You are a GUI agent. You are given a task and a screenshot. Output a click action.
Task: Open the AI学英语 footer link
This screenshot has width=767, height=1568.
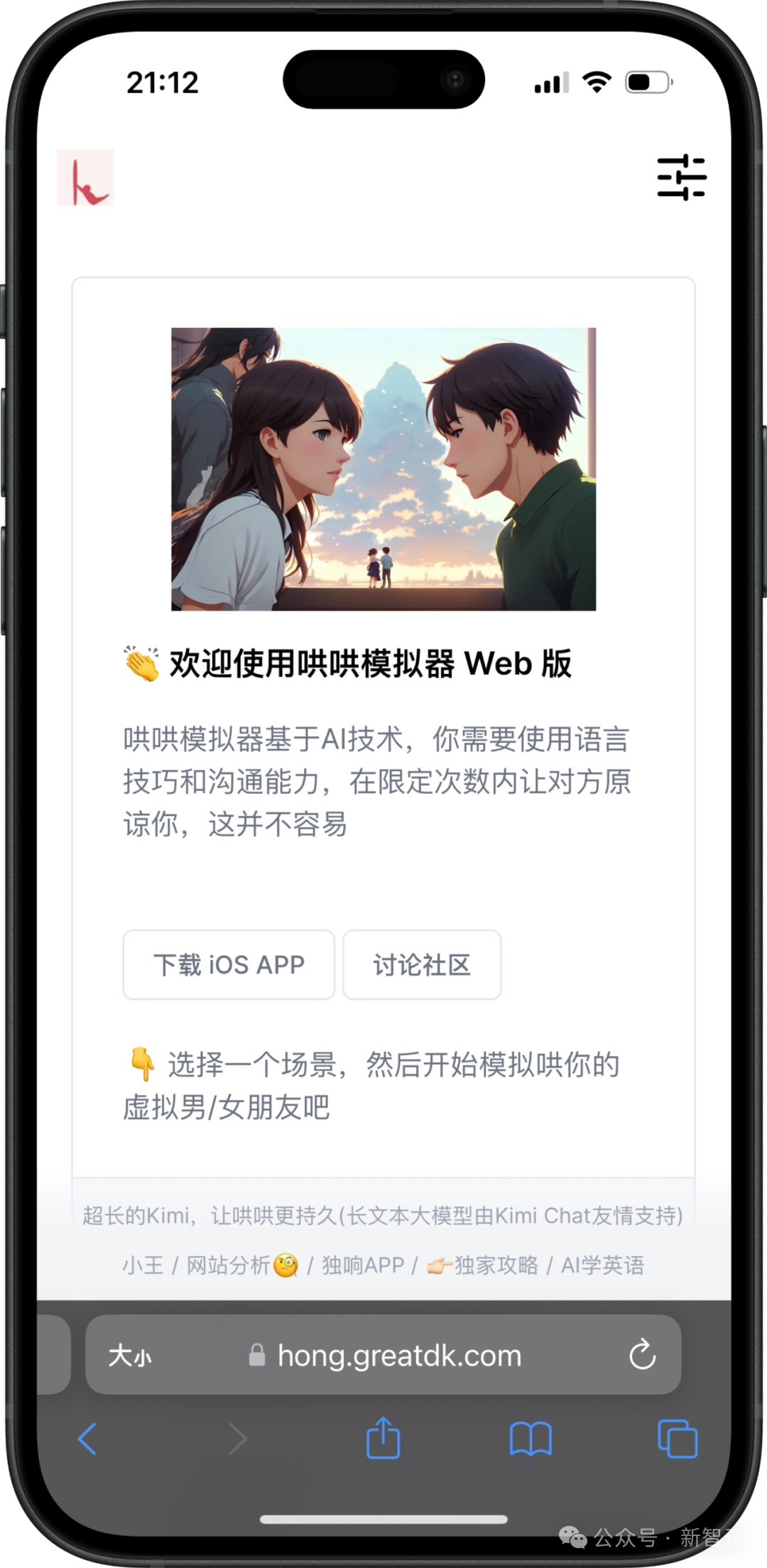pos(602,1265)
